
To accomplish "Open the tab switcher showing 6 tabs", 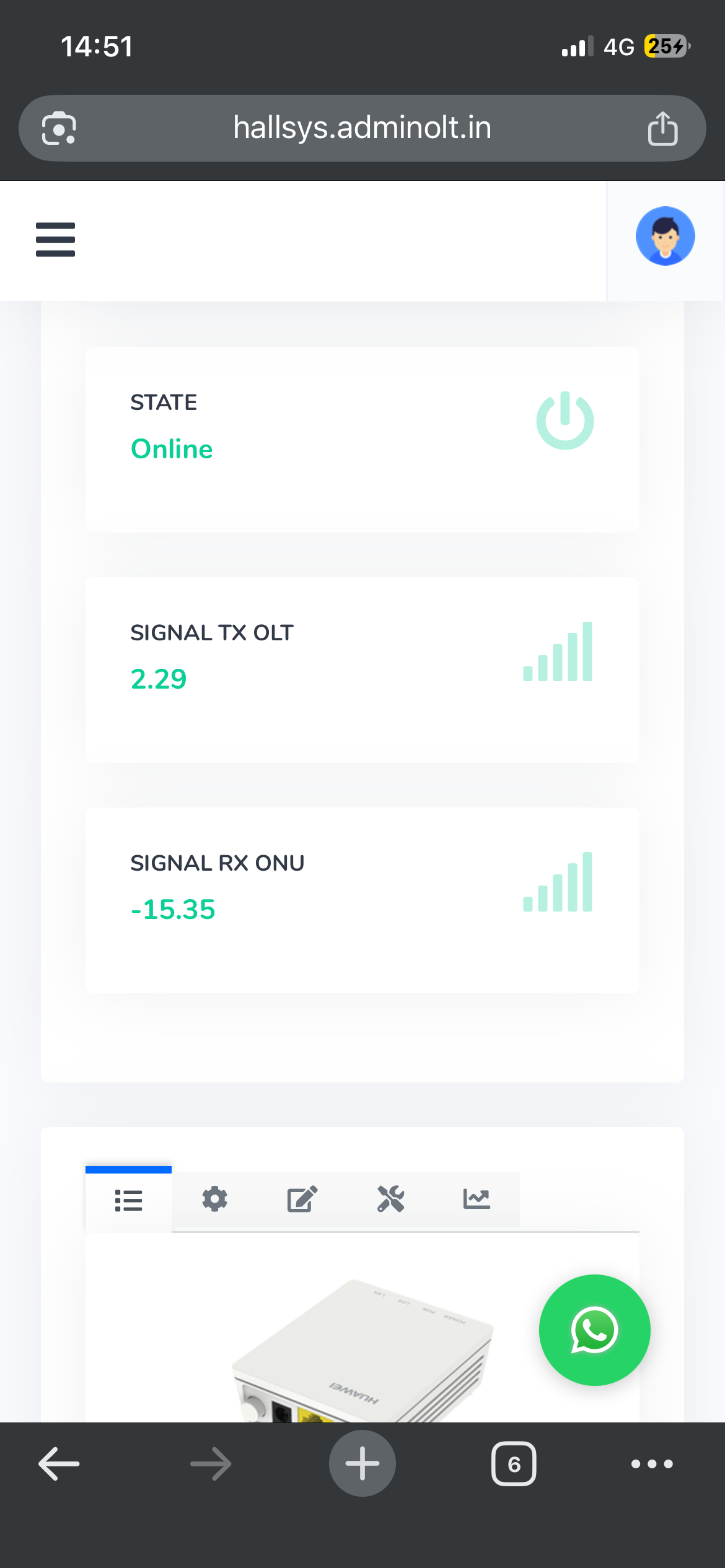I will coord(514,1464).
